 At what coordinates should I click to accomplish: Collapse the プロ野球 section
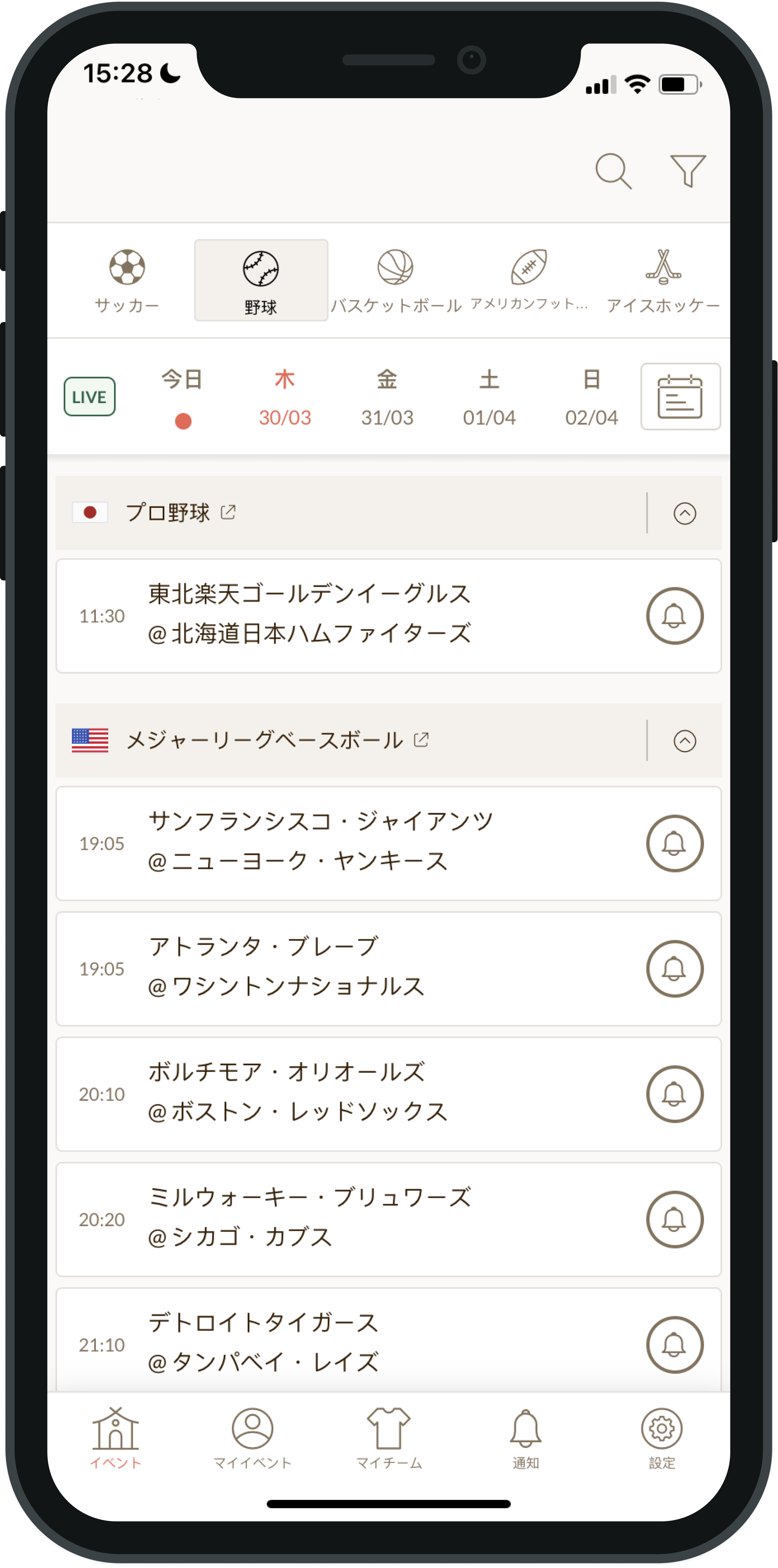684,513
